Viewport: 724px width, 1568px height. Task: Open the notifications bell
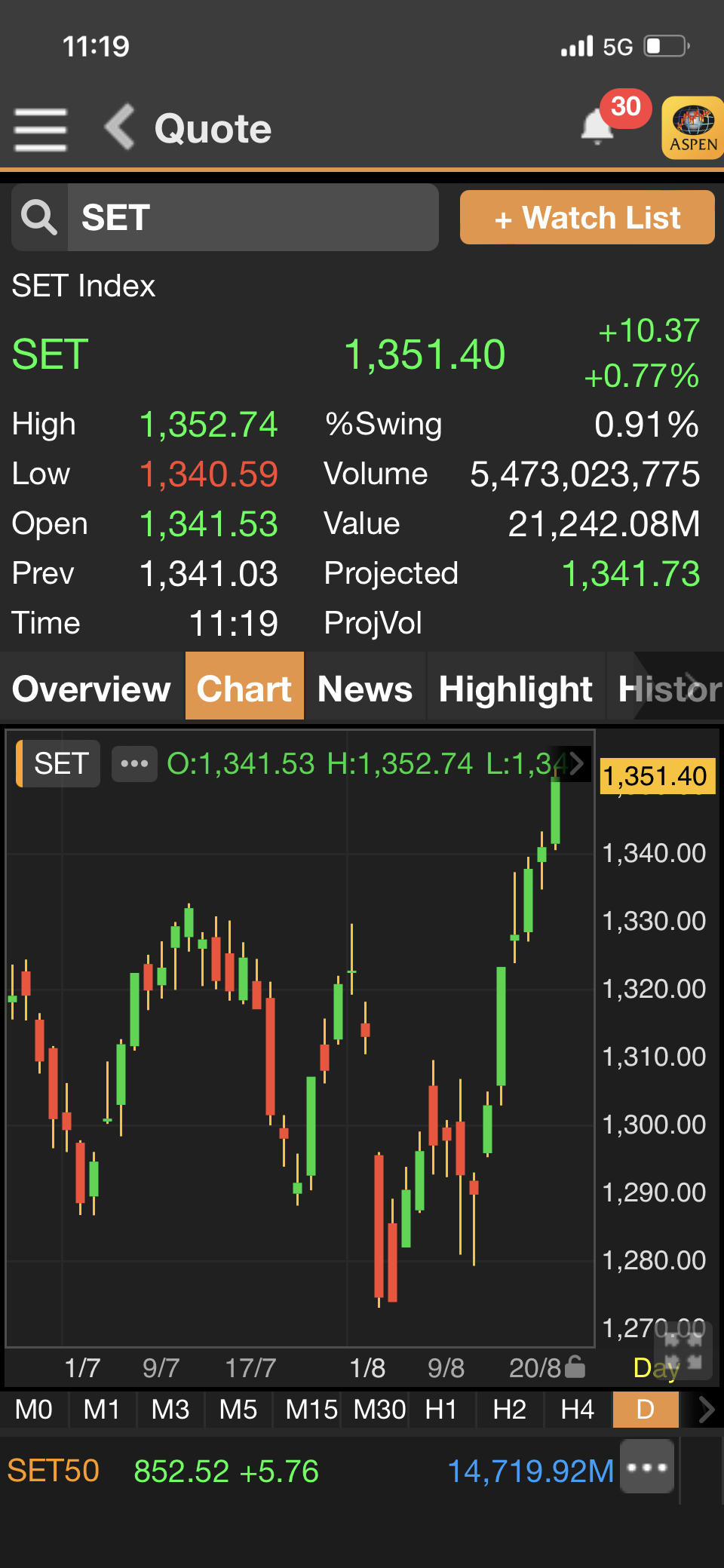[x=597, y=126]
